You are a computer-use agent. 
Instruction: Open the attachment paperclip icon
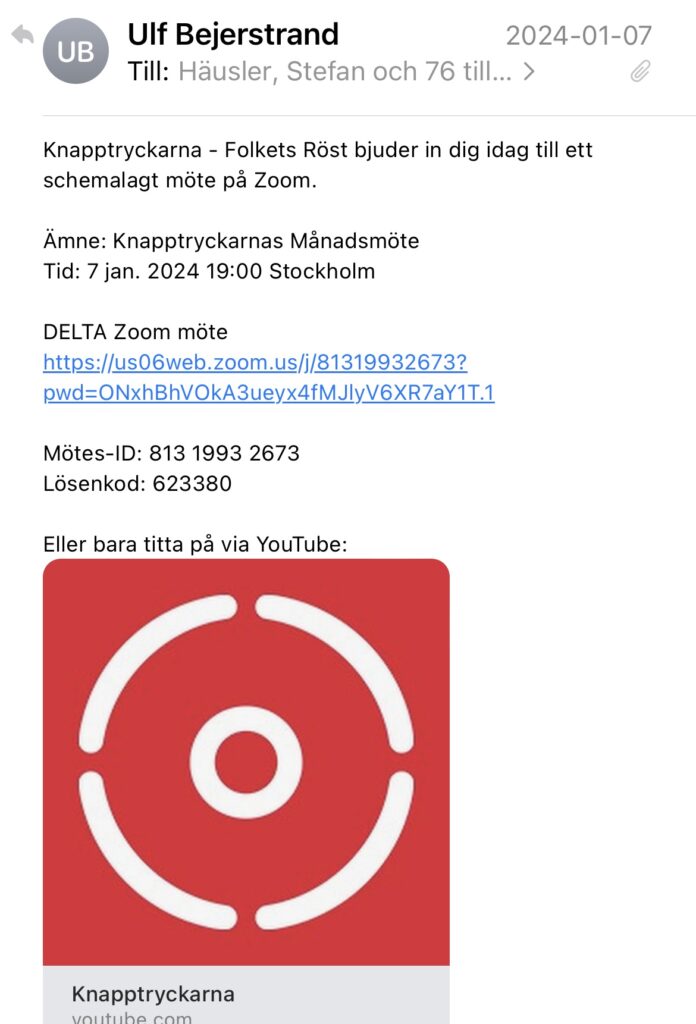641,72
